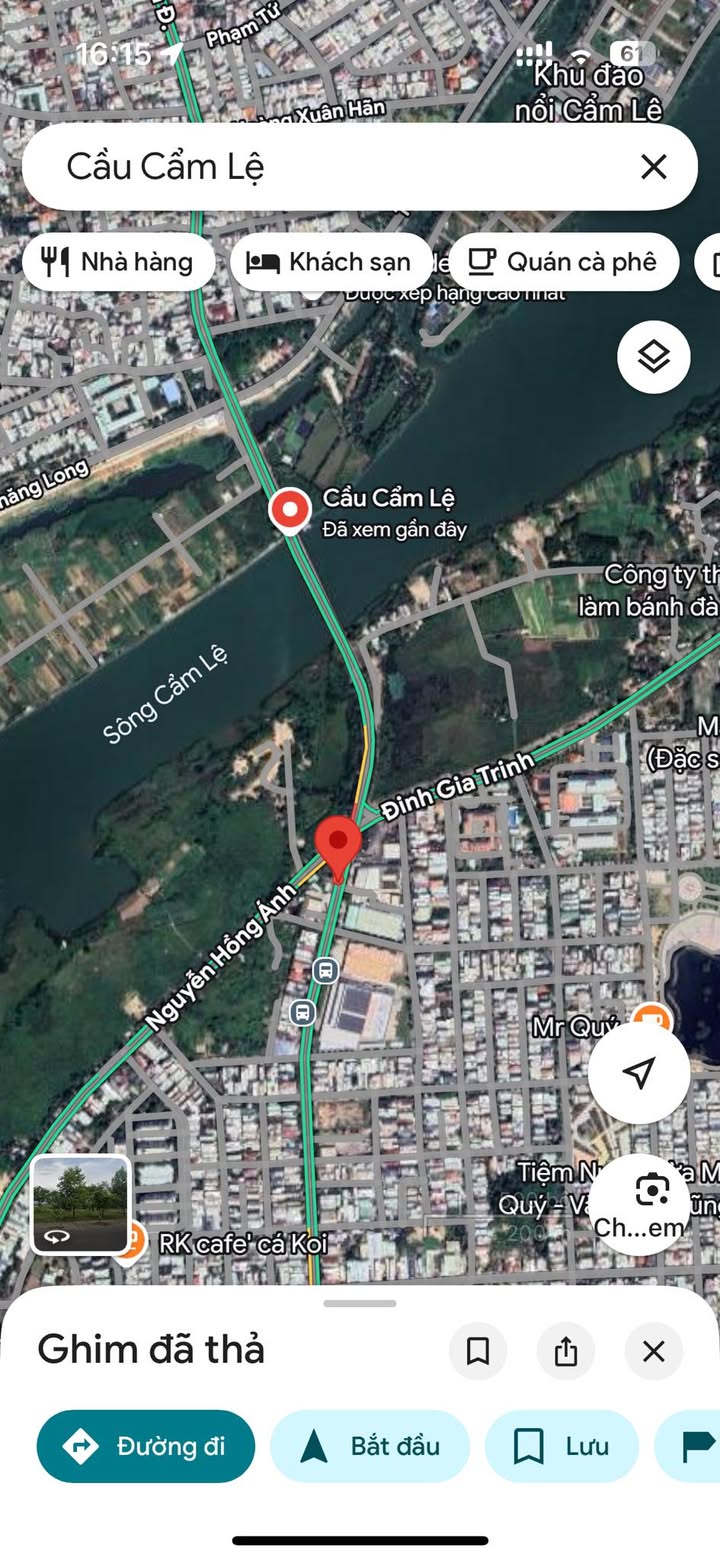The height and width of the screenshot is (1560, 720).
Task: Bookmark the dropped pin
Action: tap(478, 1352)
